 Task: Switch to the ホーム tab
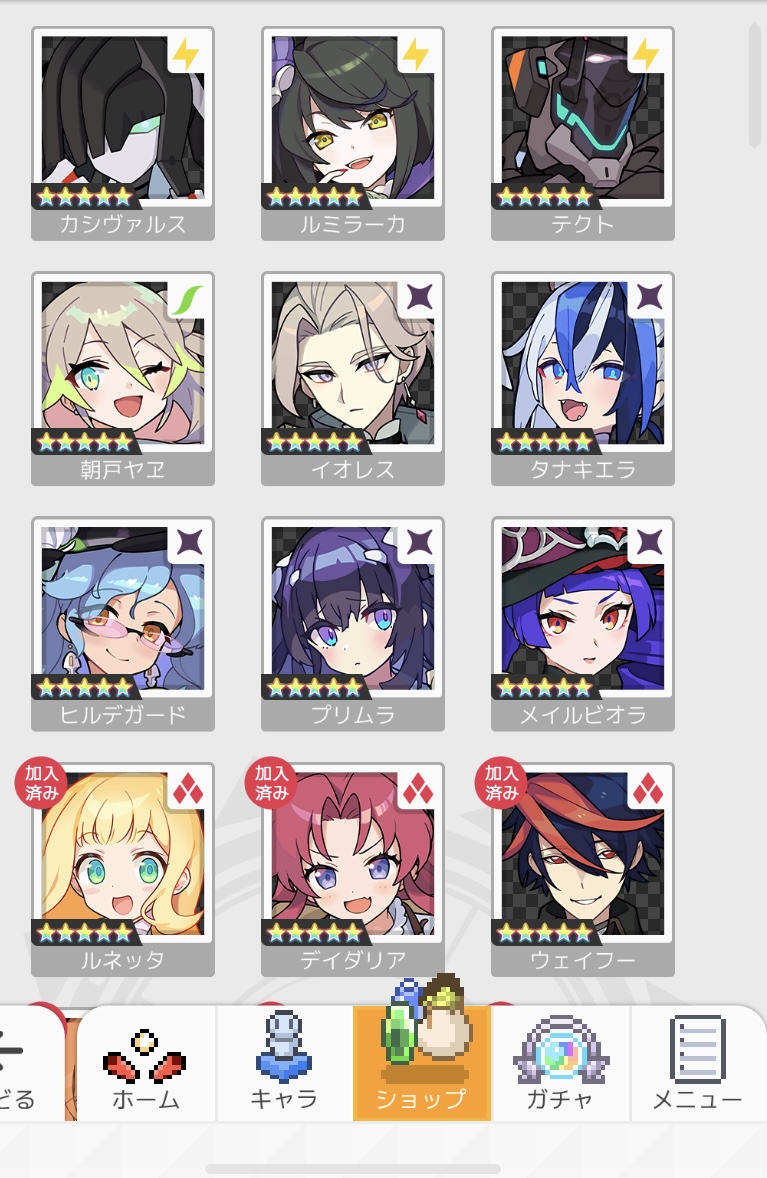tap(146, 1065)
